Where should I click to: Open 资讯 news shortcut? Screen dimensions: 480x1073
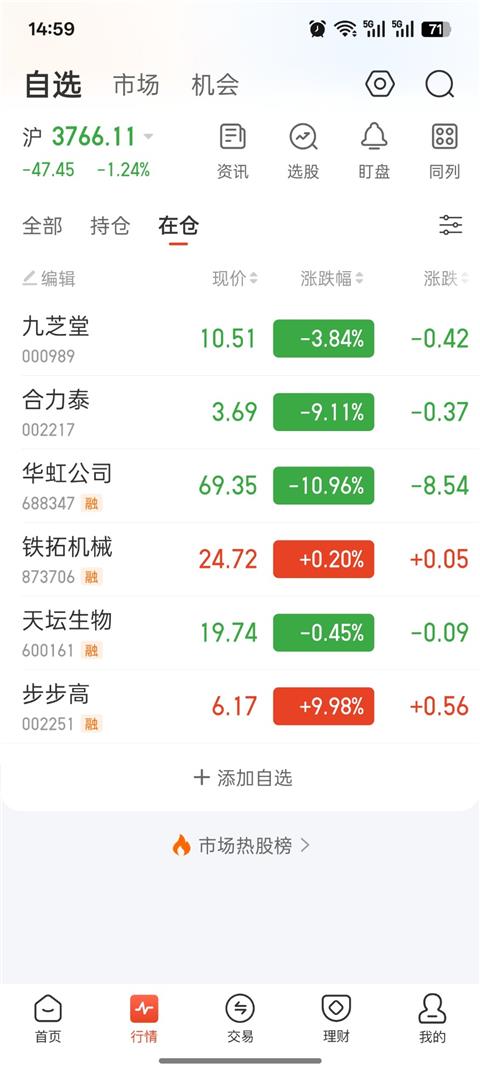(x=233, y=152)
